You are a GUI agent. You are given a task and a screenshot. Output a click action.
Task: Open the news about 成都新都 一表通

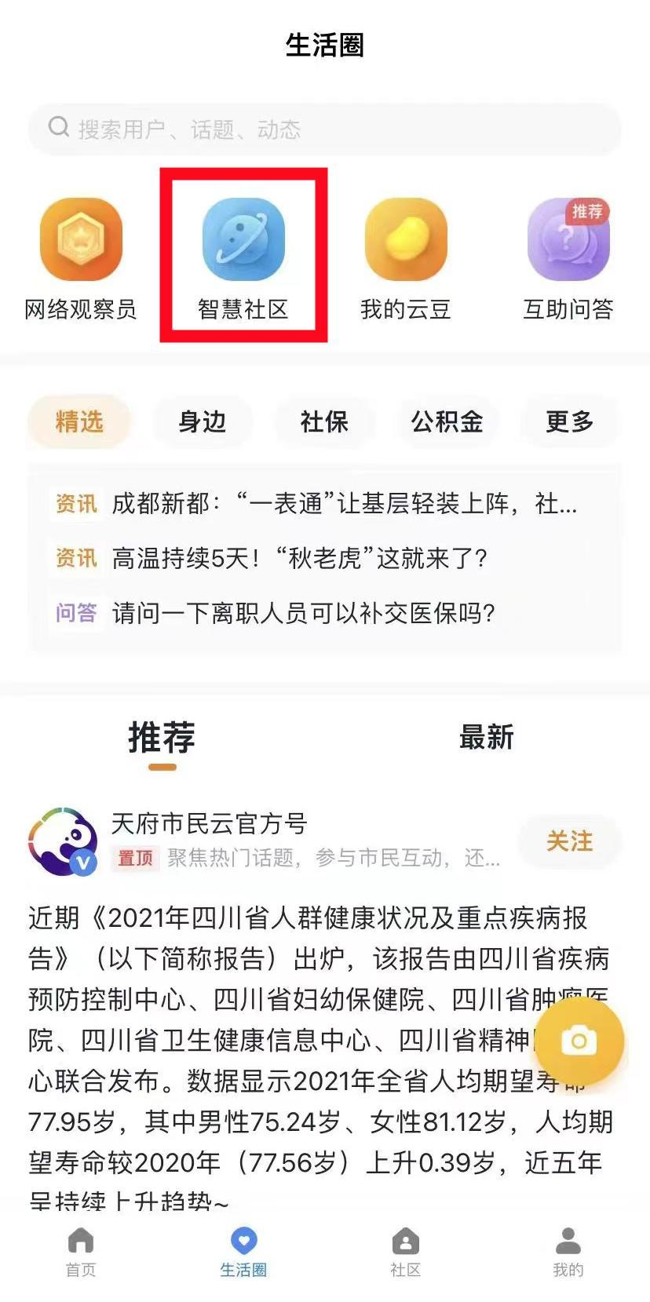pyautogui.click(x=316, y=503)
